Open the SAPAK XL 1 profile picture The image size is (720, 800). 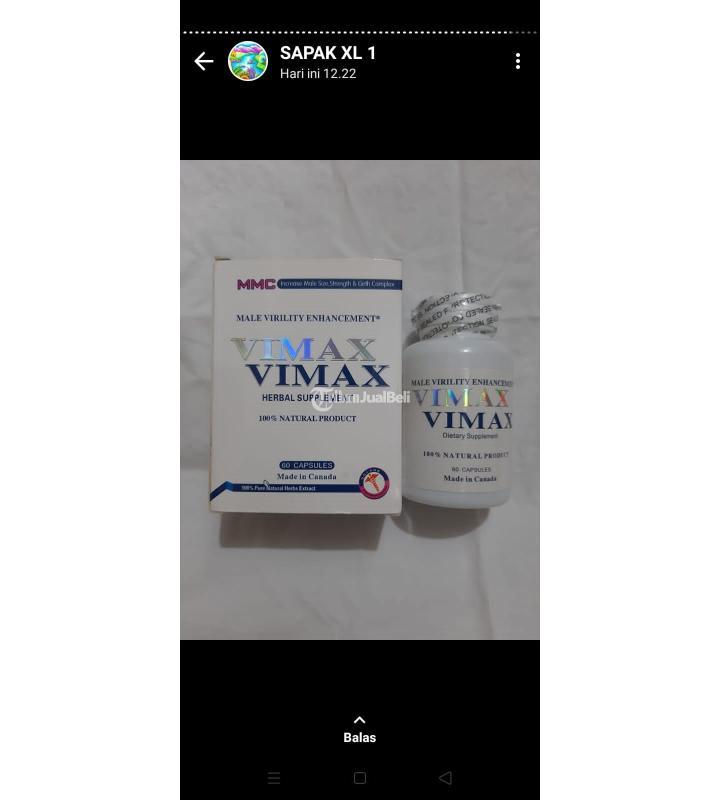pyautogui.click(x=248, y=61)
